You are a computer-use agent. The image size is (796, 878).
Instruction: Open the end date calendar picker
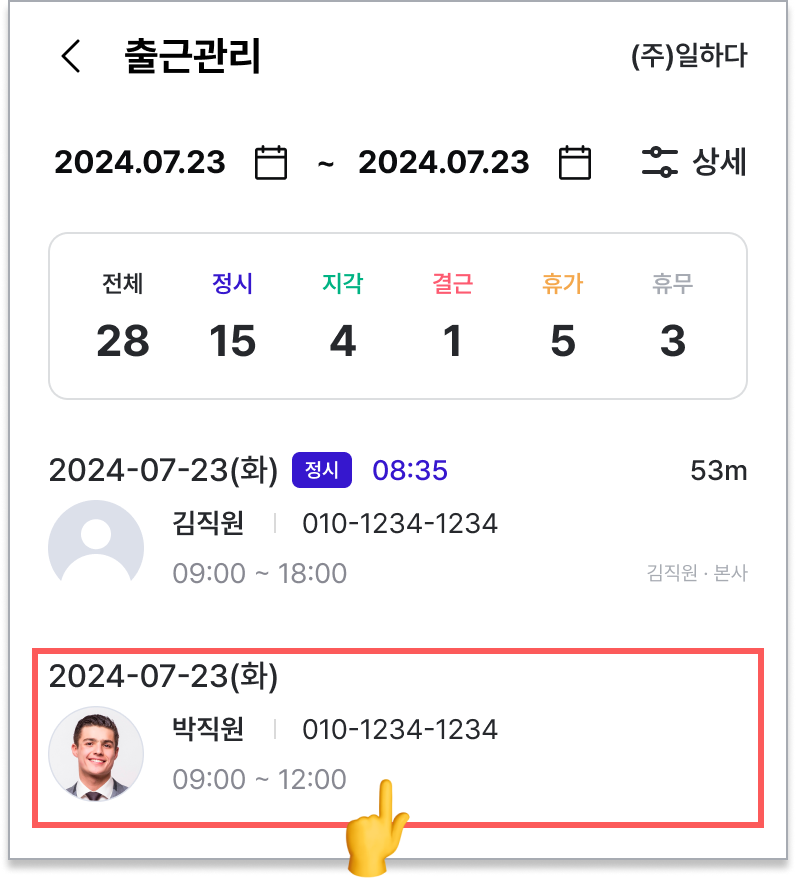point(574,162)
